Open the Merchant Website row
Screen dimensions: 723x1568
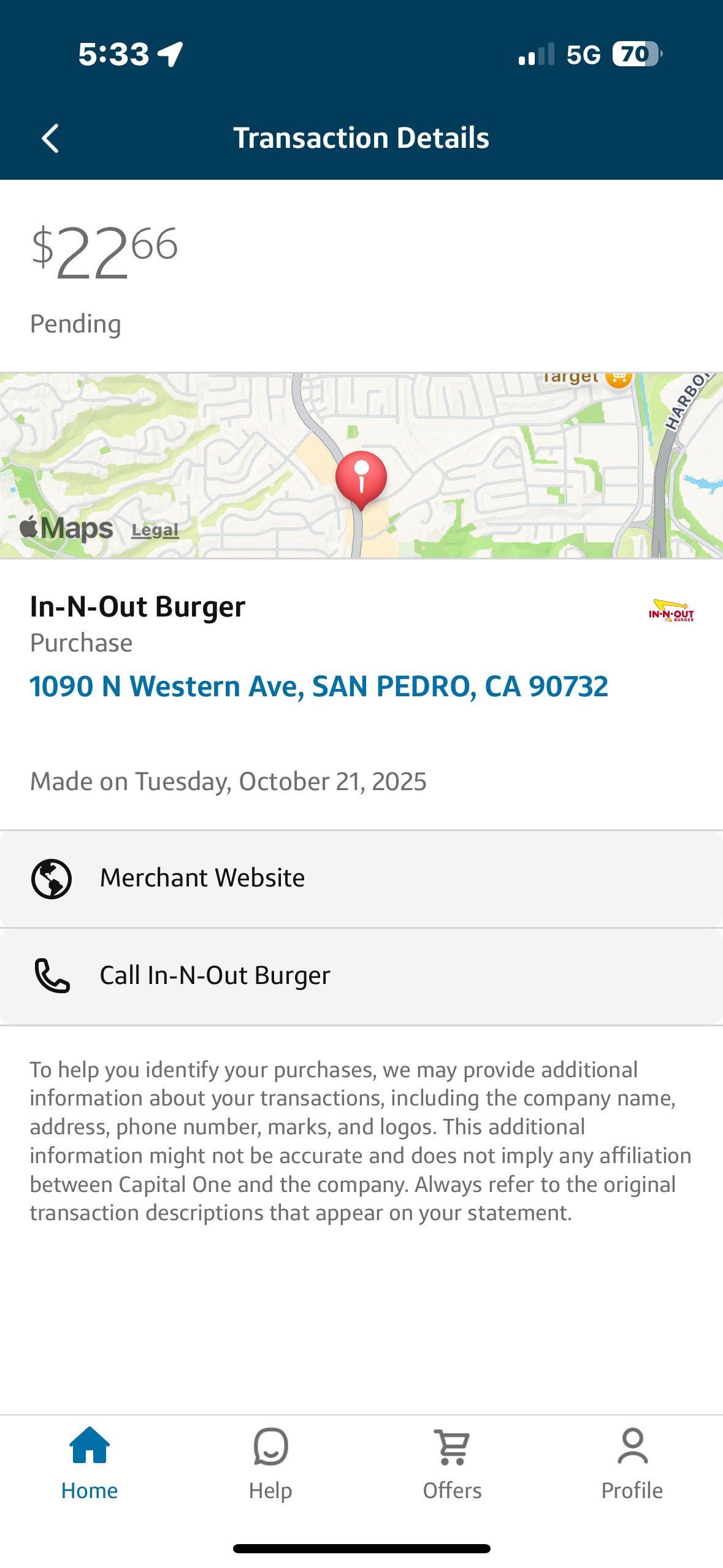click(361, 878)
